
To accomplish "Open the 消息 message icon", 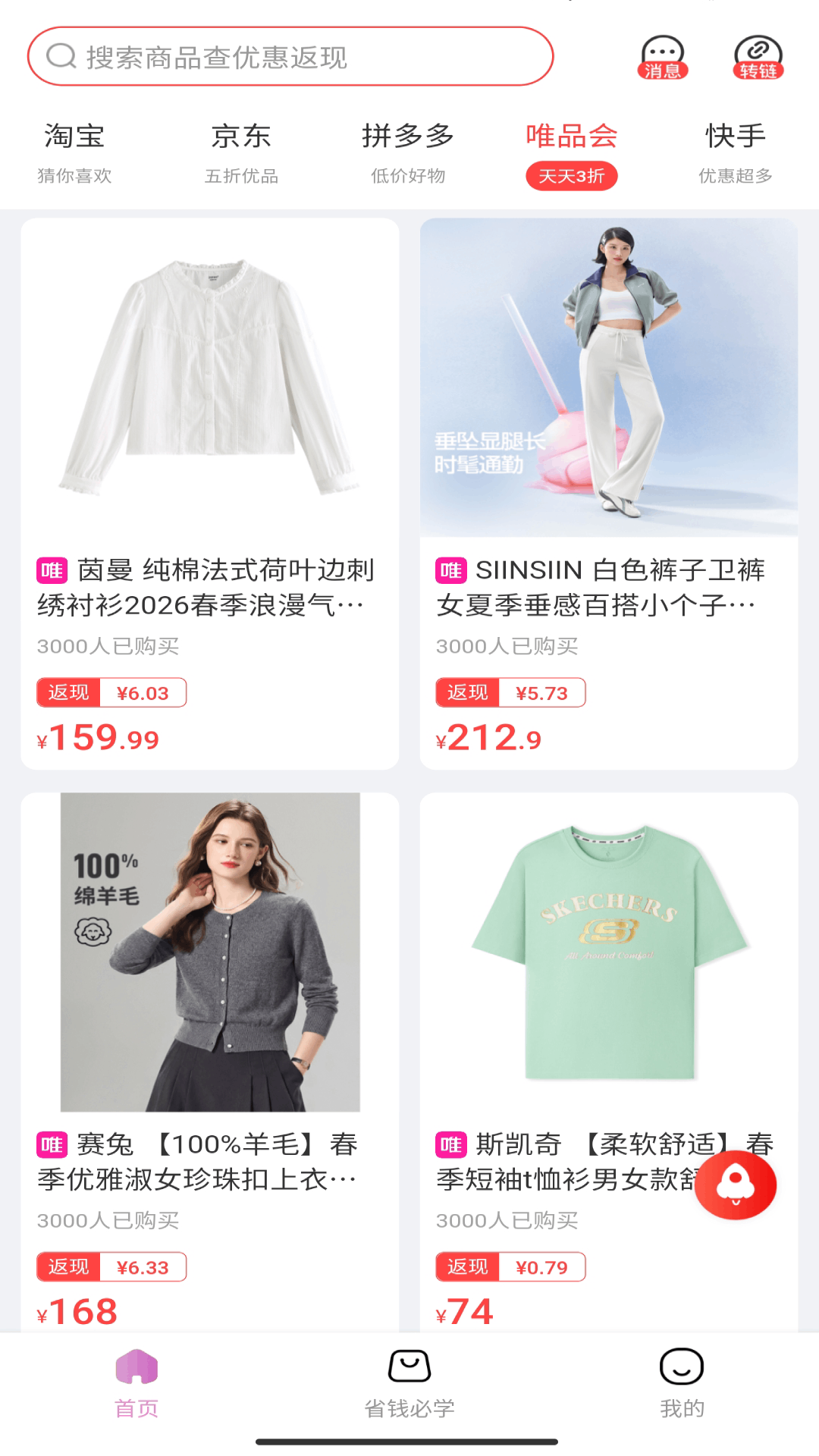I will [663, 55].
